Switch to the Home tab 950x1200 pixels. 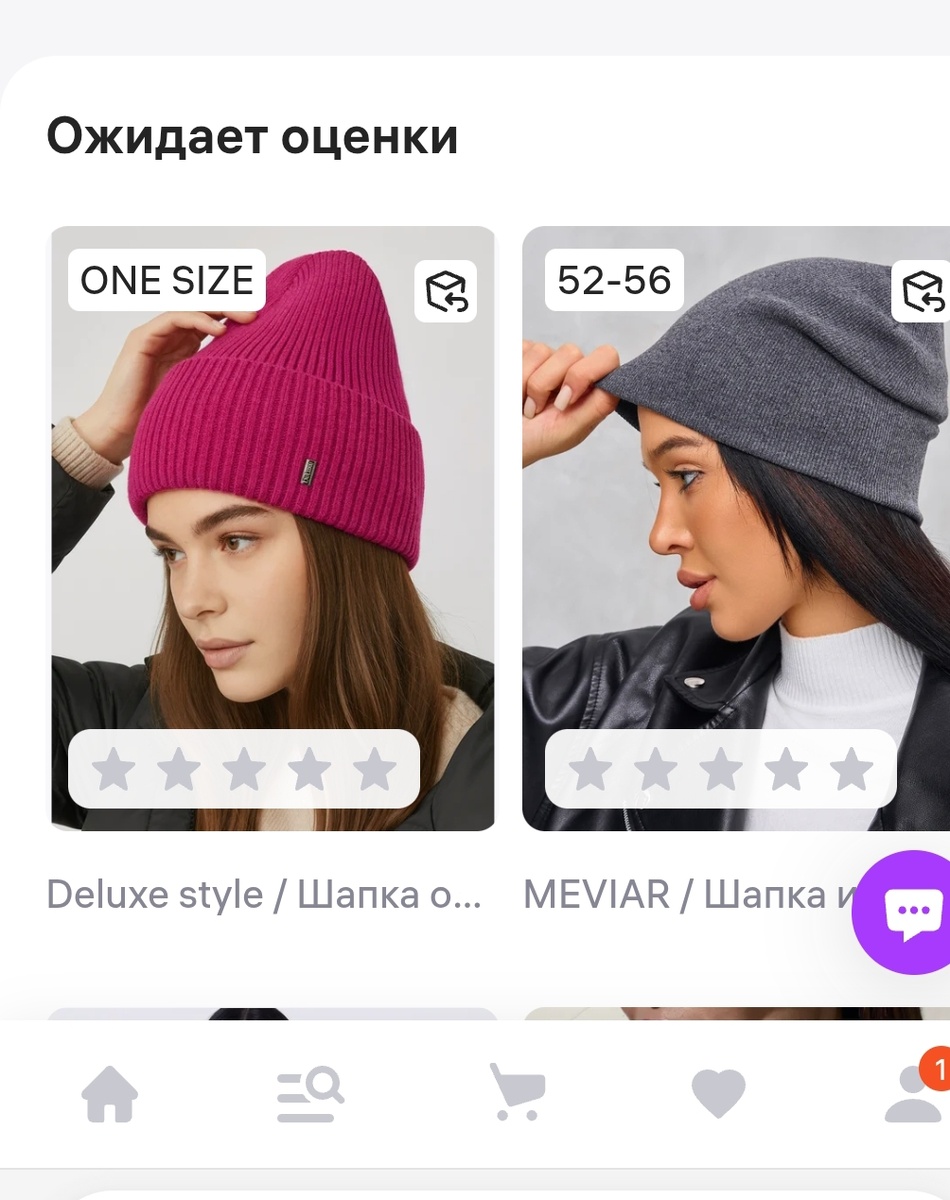click(x=109, y=1093)
